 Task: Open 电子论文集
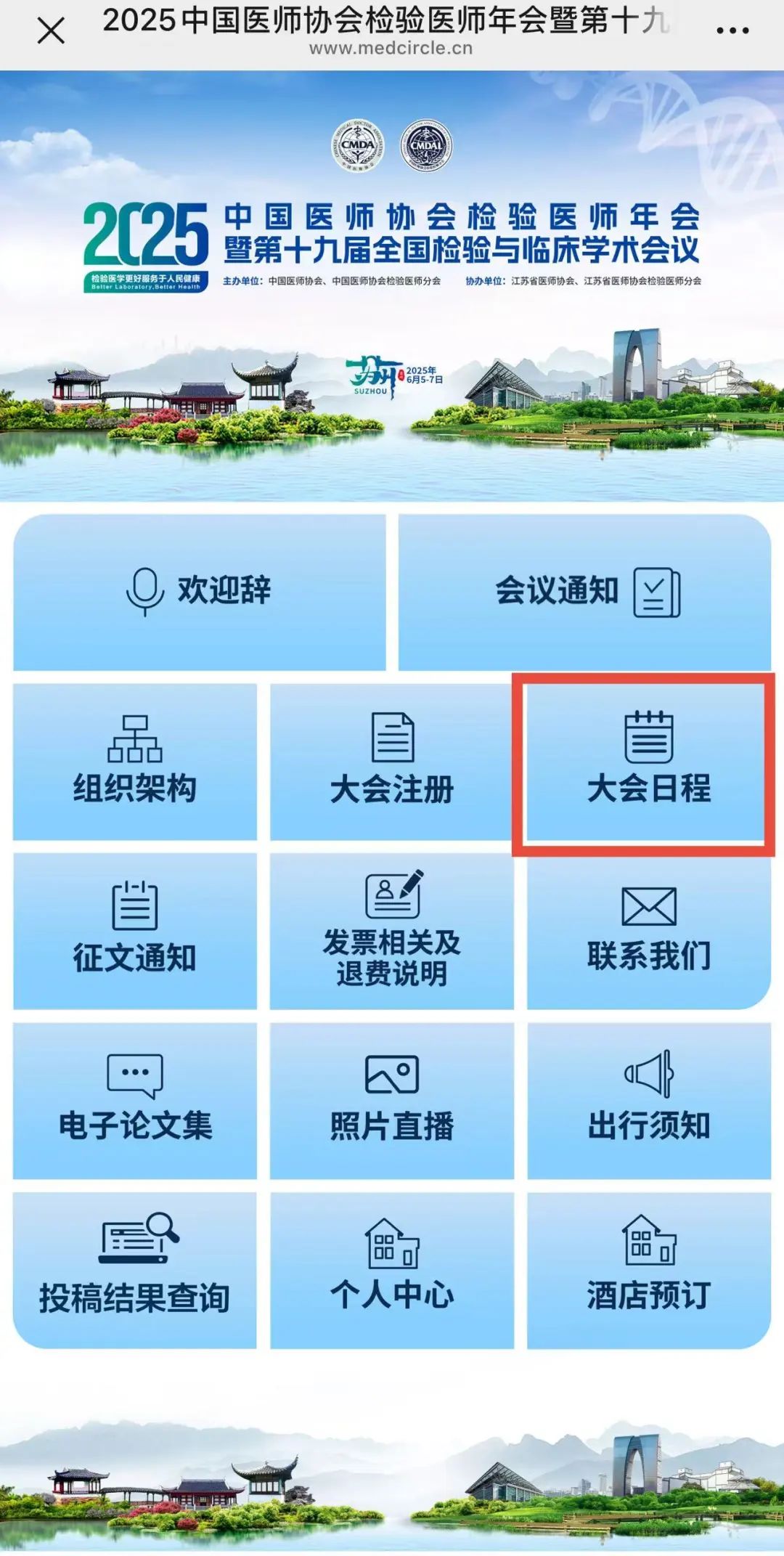[x=135, y=1101]
